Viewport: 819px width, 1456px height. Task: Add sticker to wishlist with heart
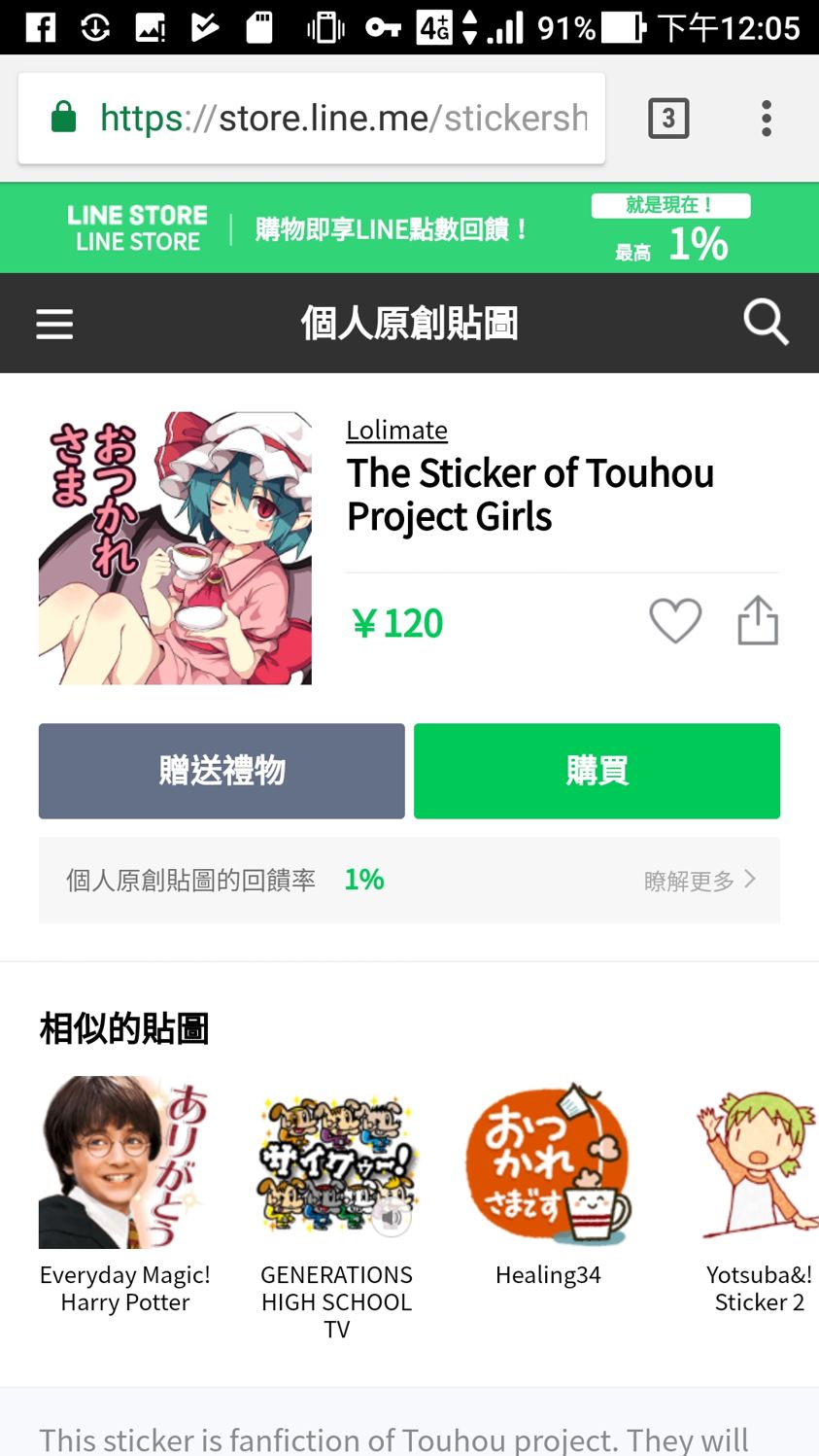point(675,620)
